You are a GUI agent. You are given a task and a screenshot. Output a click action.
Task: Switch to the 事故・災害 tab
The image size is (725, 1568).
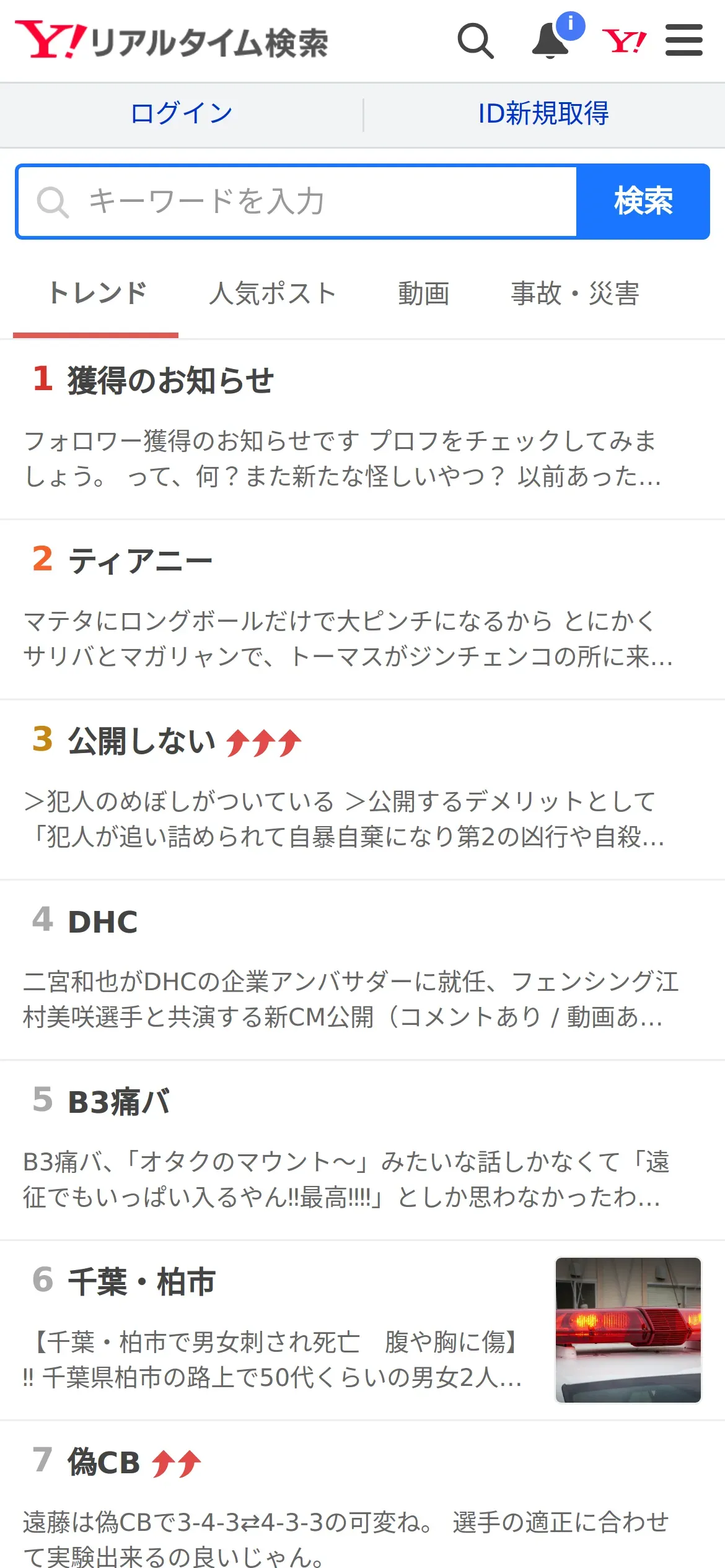(575, 293)
